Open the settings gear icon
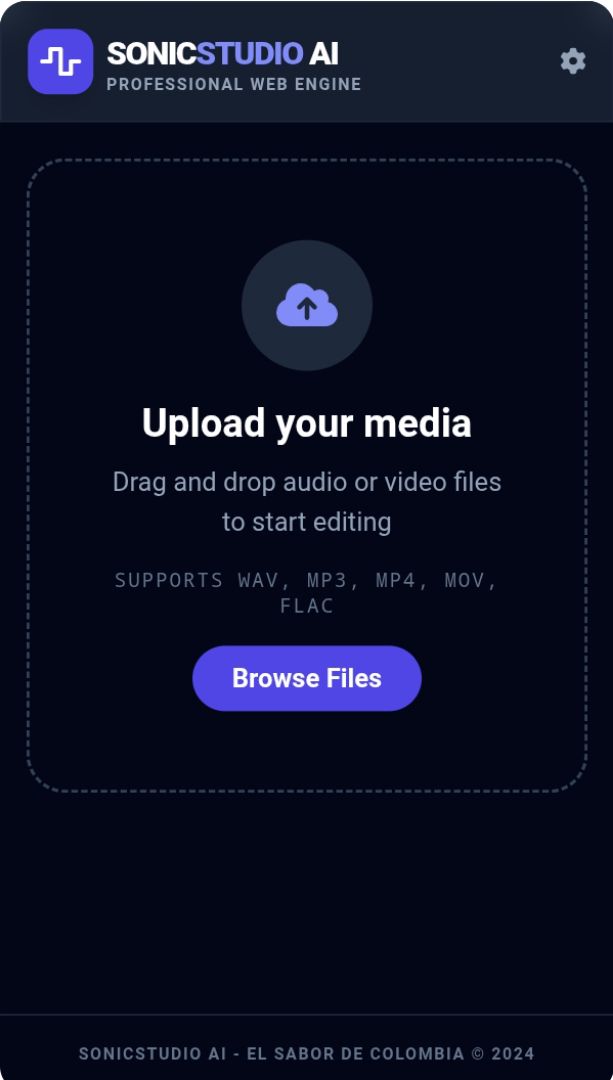This screenshot has height=1080, width=613. click(572, 61)
